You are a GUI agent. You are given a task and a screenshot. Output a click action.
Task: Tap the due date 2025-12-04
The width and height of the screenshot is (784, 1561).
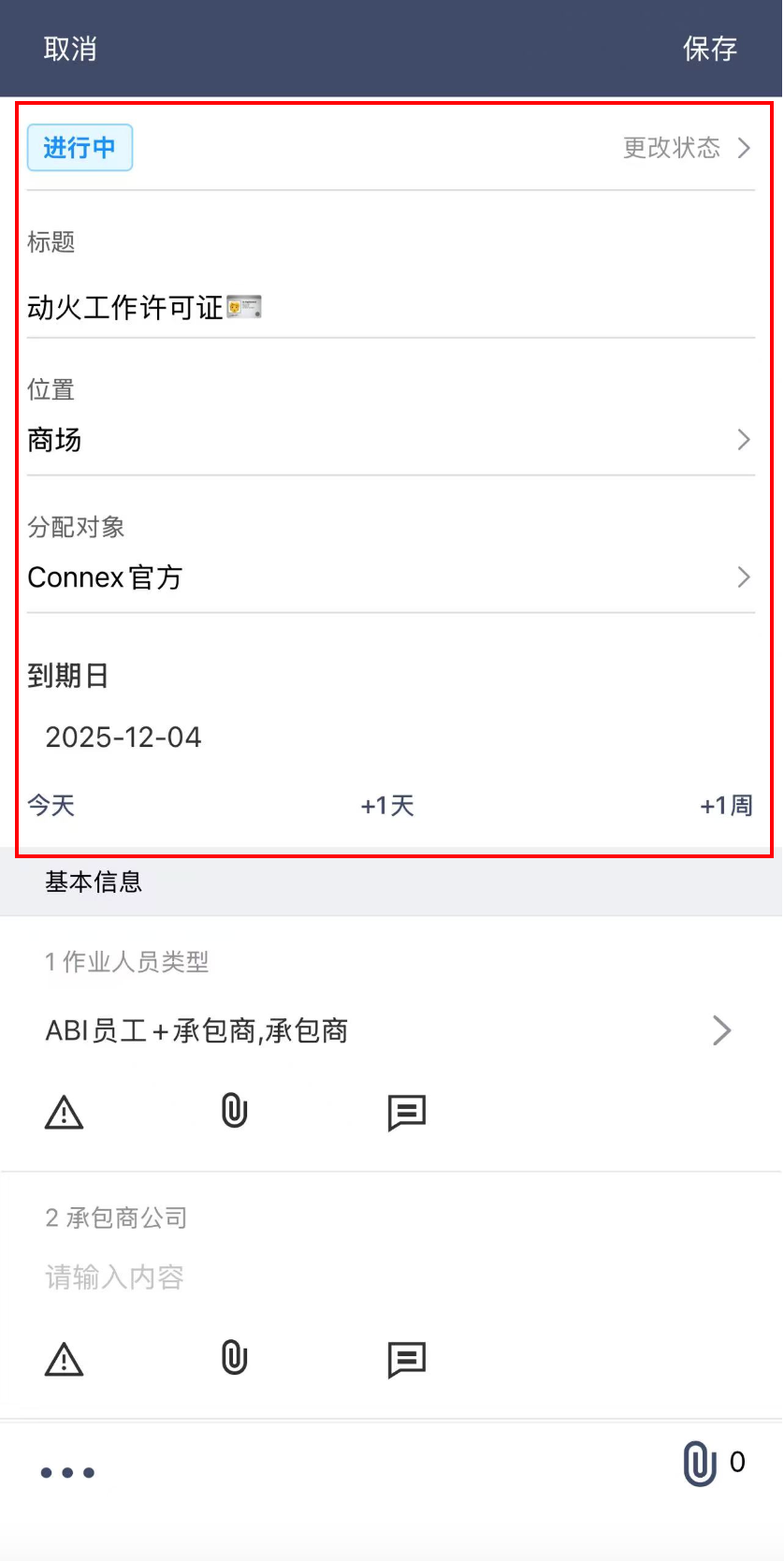click(123, 737)
